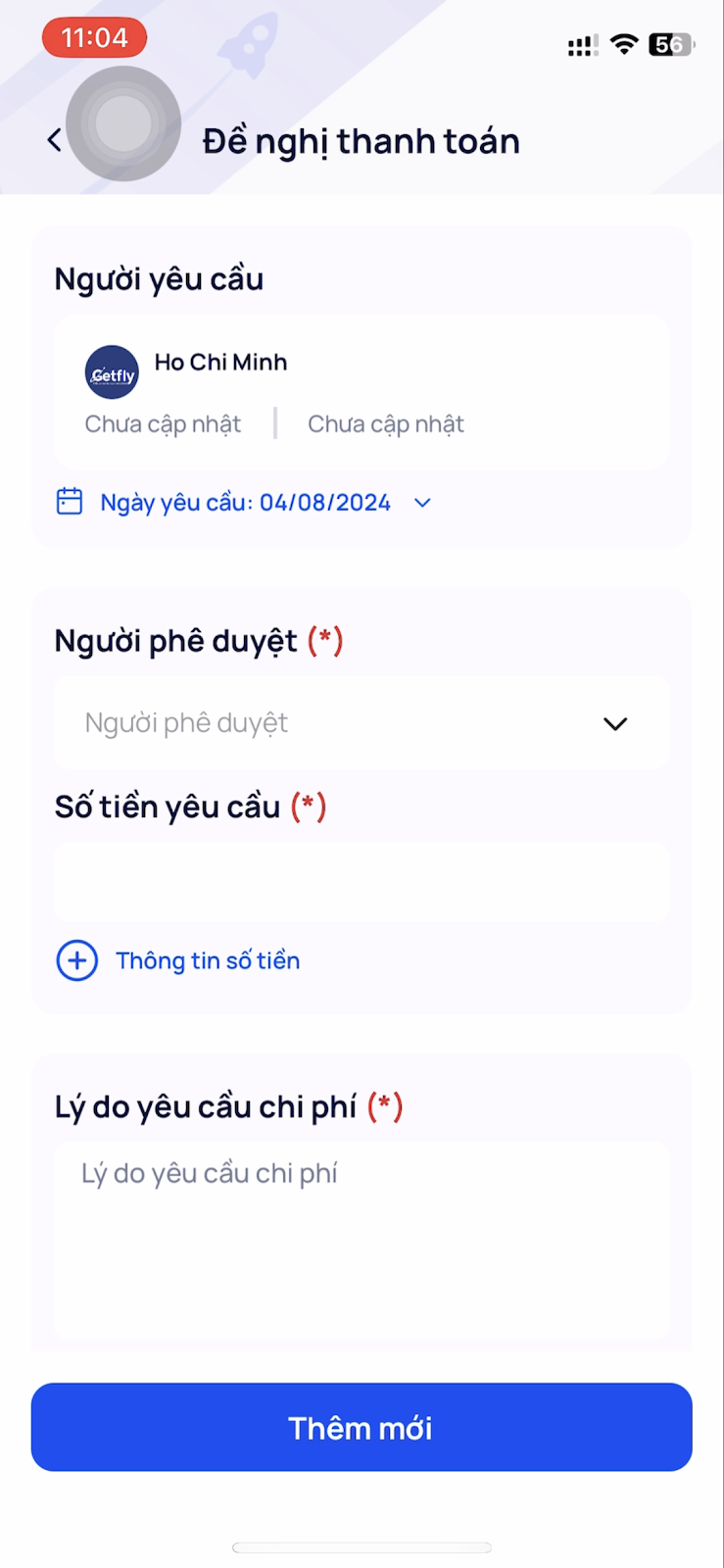Go back using the top-left arrow
Image resolution: width=724 pixels, height=1568 pixels.
pyautogui.click(x=55, y=140)
